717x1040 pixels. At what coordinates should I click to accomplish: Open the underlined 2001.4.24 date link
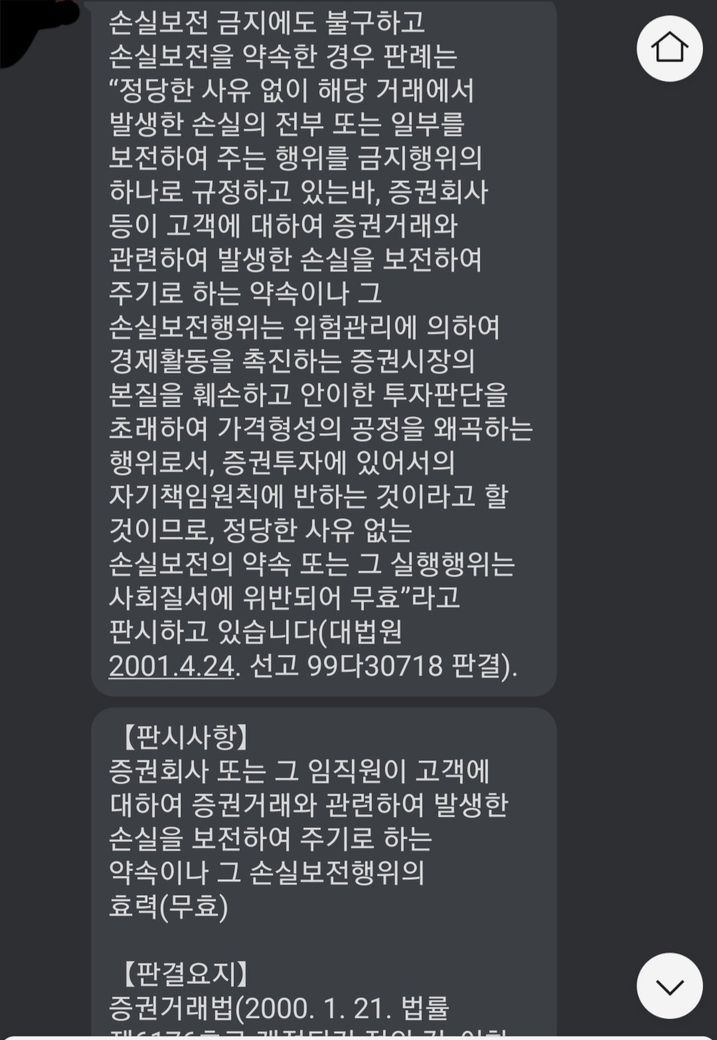coord(174,665)
